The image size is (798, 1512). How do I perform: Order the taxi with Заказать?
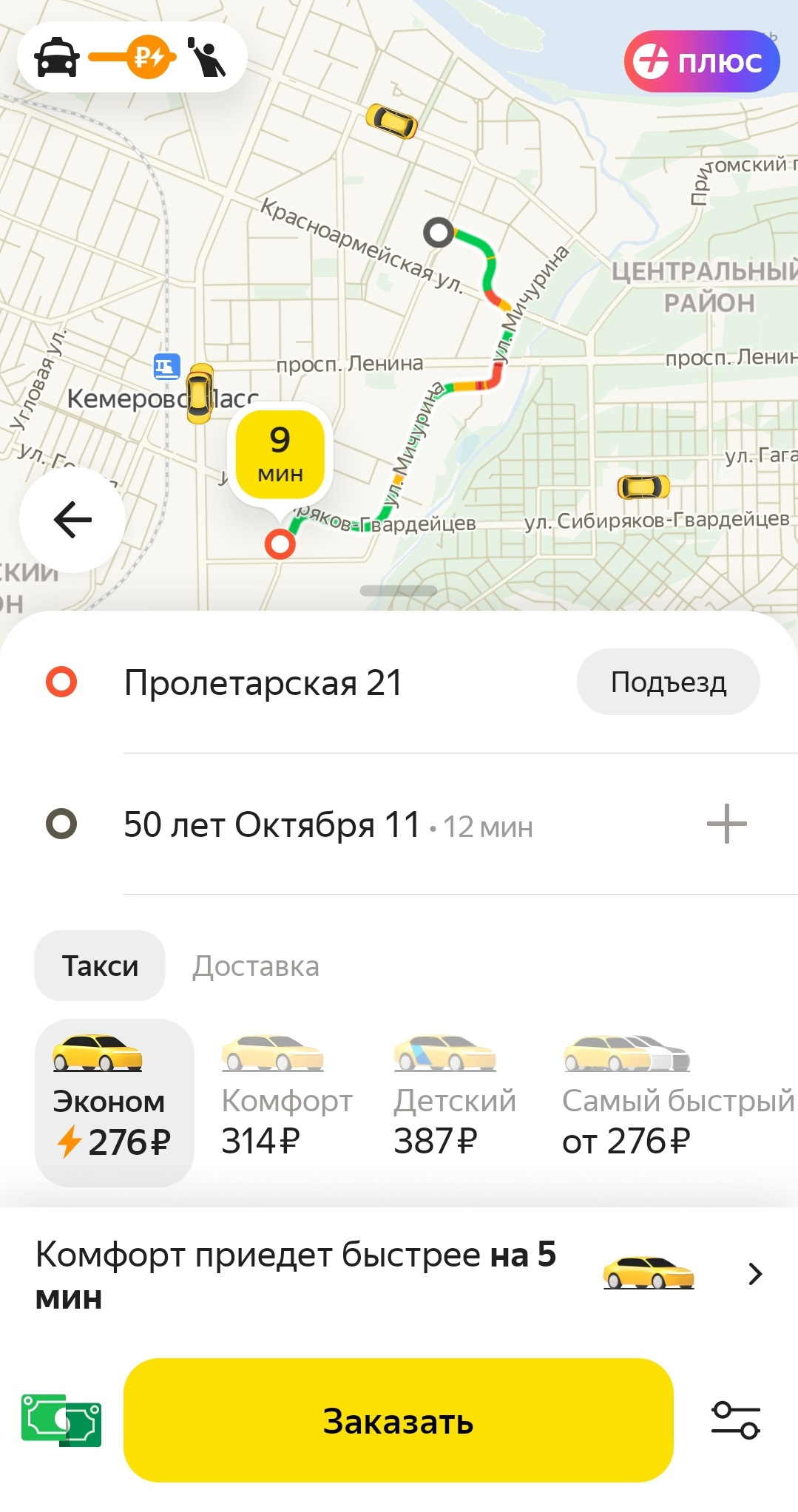point(398,1420)
